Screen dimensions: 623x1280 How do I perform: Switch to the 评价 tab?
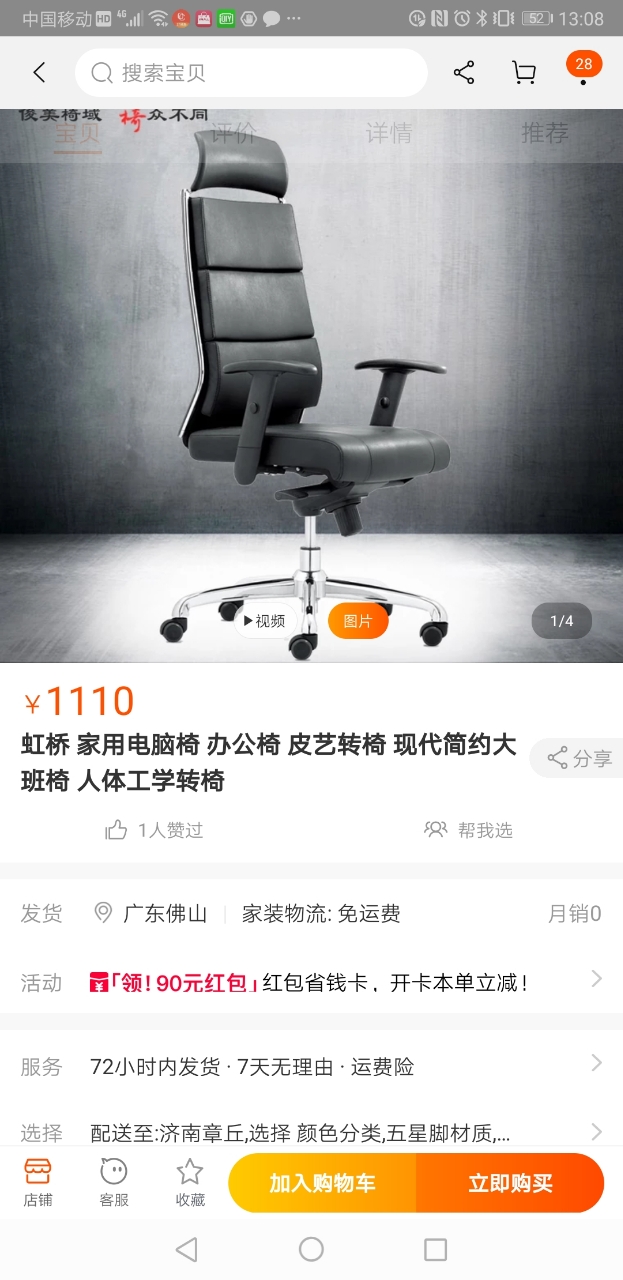coord(233,134)
